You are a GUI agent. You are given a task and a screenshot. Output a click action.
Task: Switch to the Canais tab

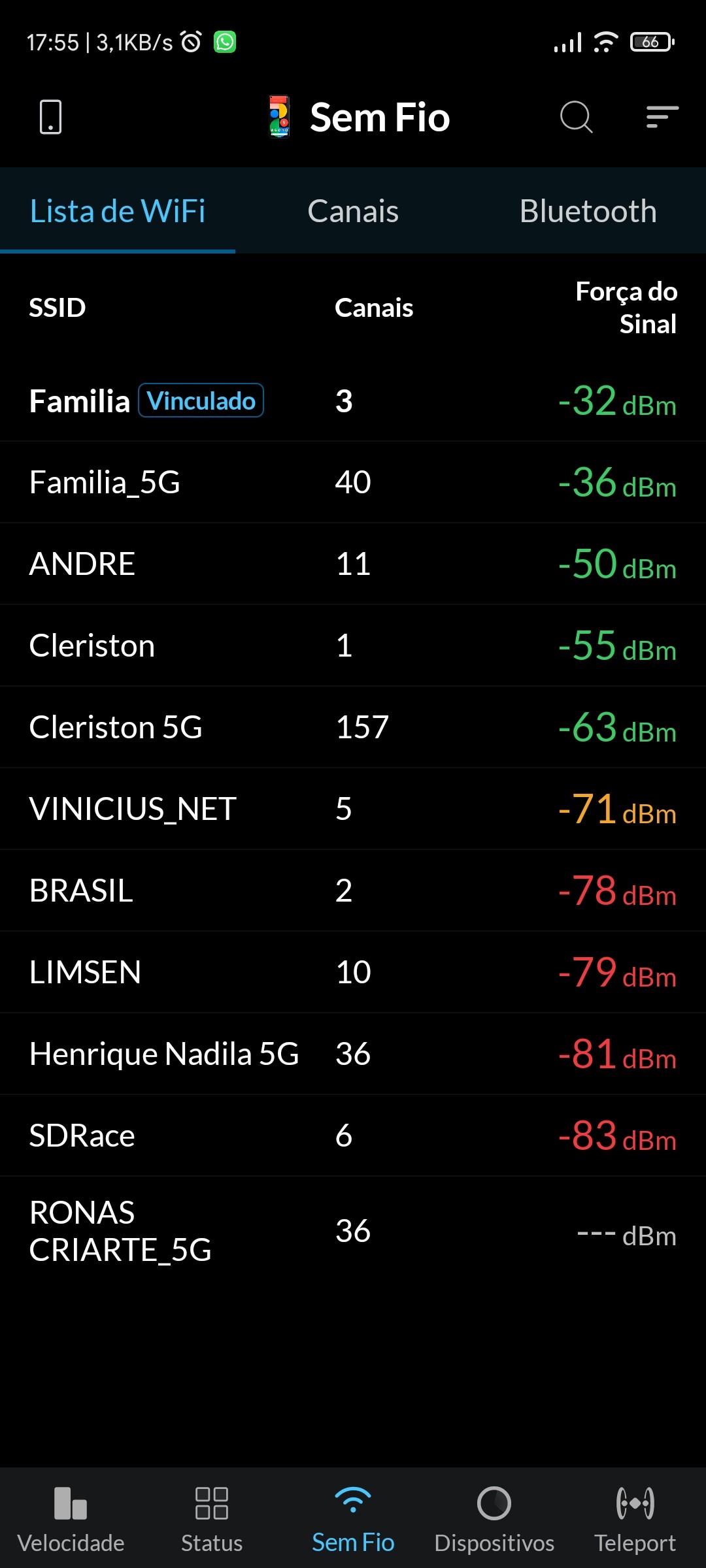pos(353,211)
